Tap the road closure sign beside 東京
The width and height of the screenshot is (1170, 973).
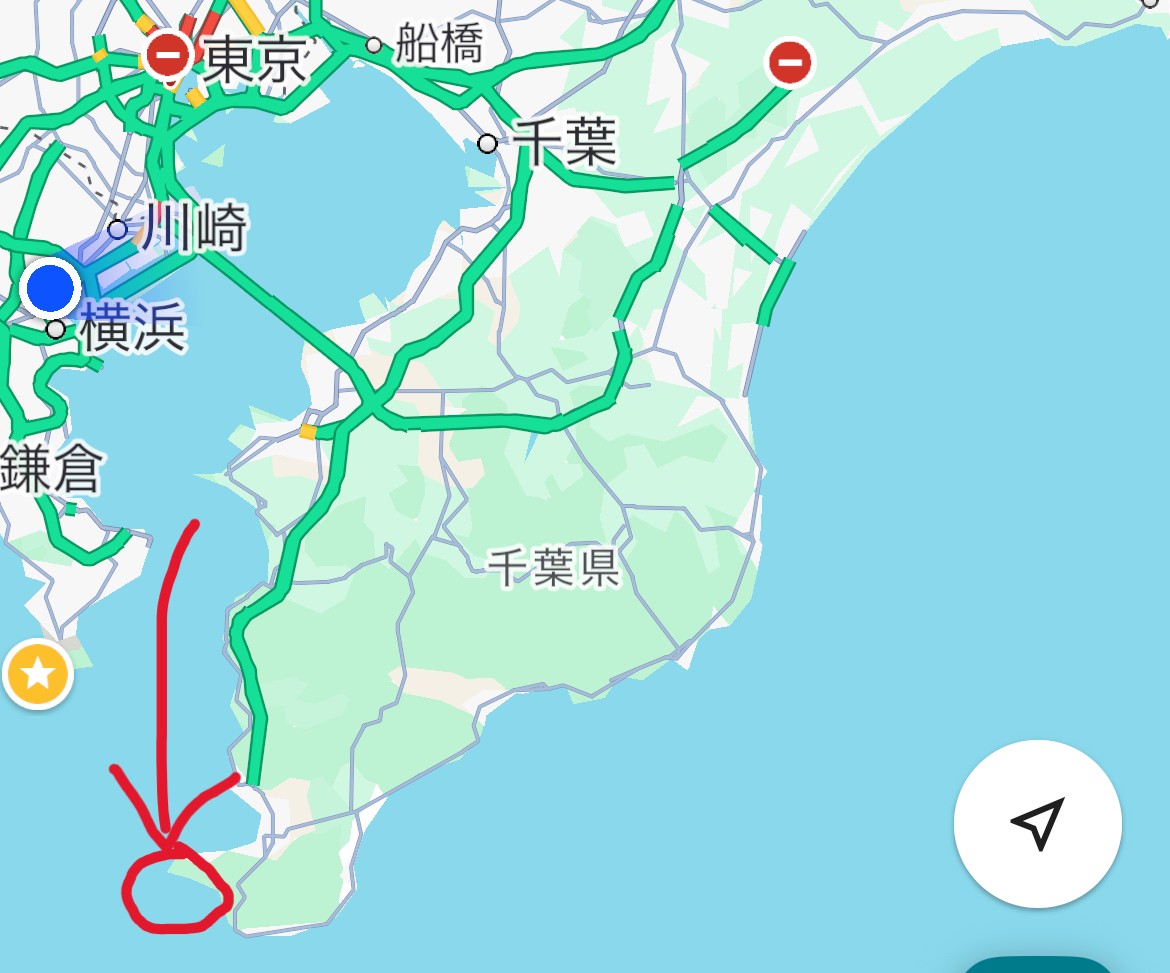(167, 56)
